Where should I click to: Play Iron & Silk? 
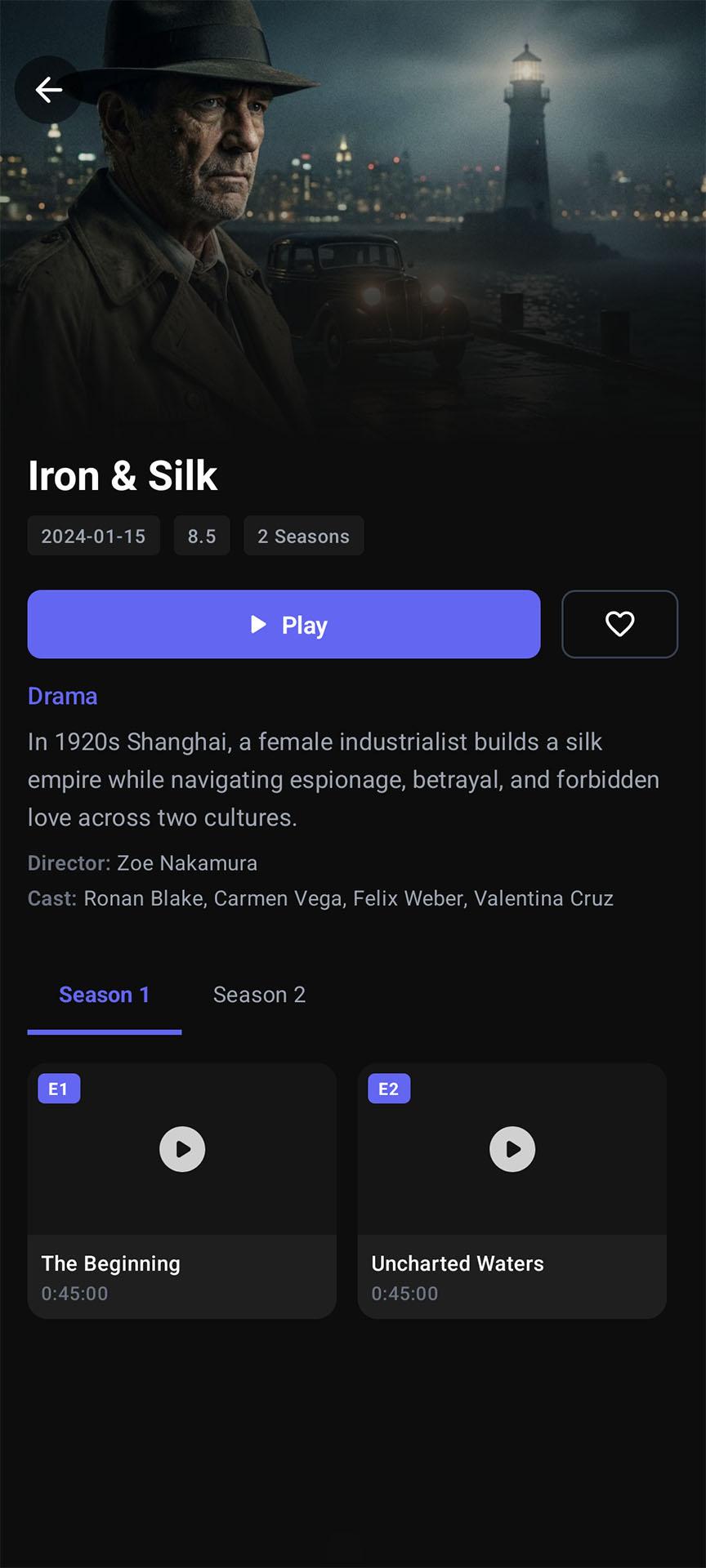(284, 625)
